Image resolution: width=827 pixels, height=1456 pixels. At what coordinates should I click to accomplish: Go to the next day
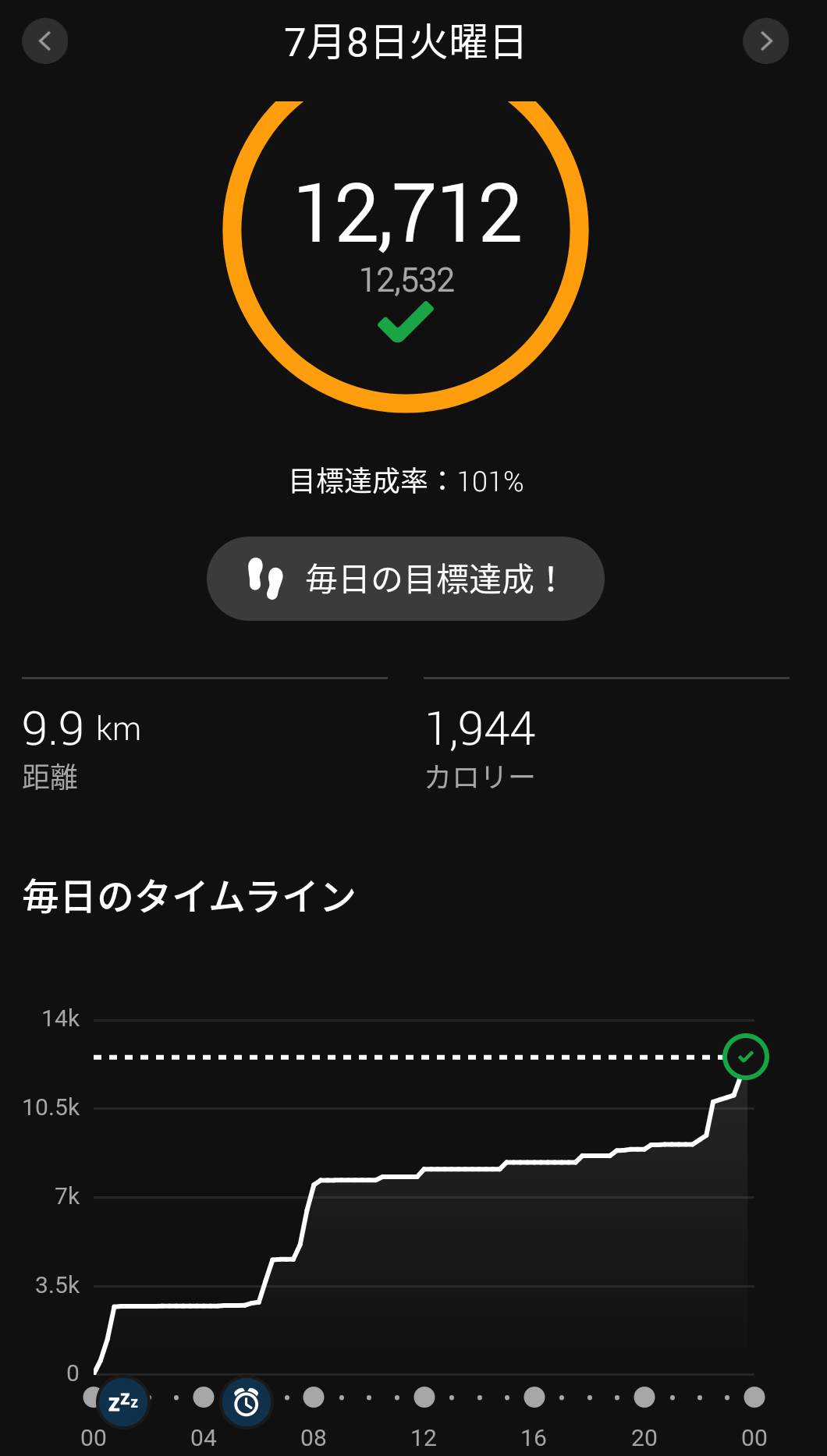pyautogui.click(x=765, y=41)
